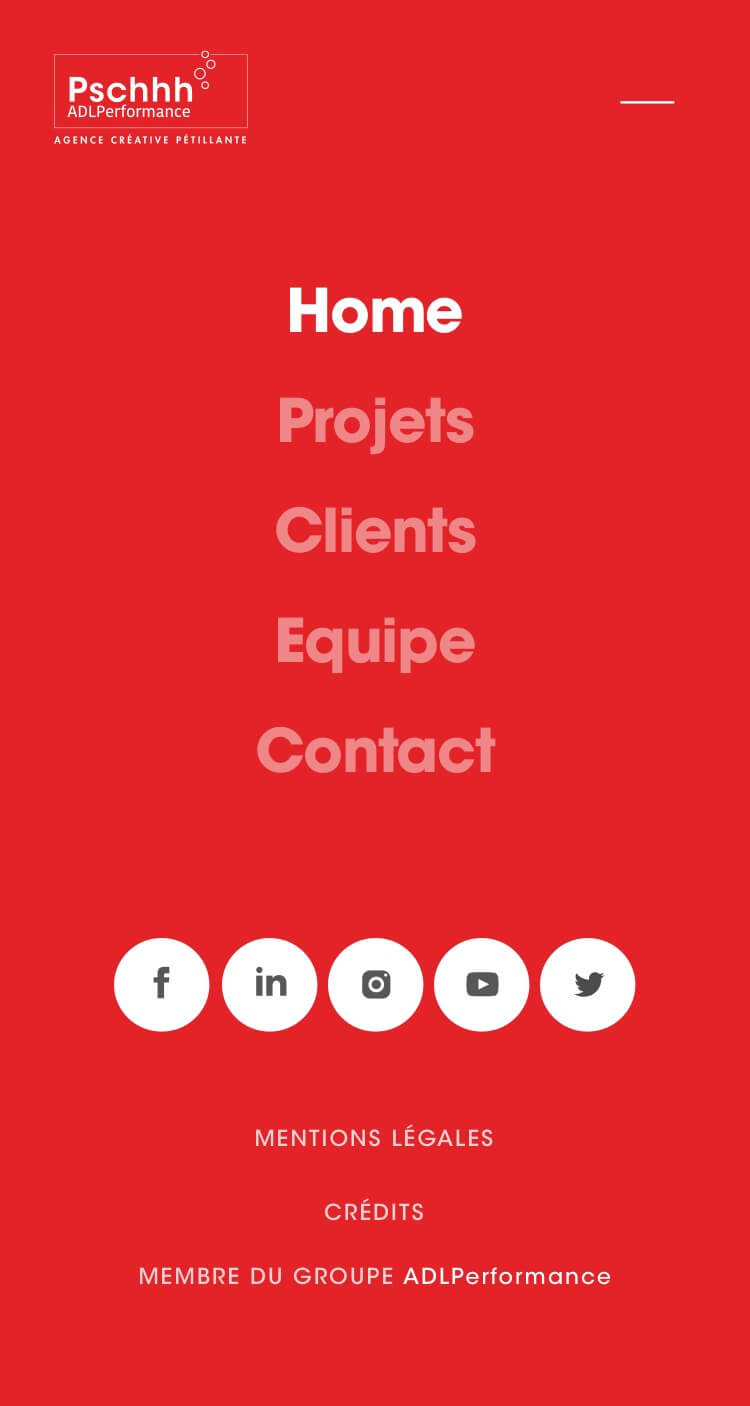Read the Mentions légales

(x=374, y=1138)
